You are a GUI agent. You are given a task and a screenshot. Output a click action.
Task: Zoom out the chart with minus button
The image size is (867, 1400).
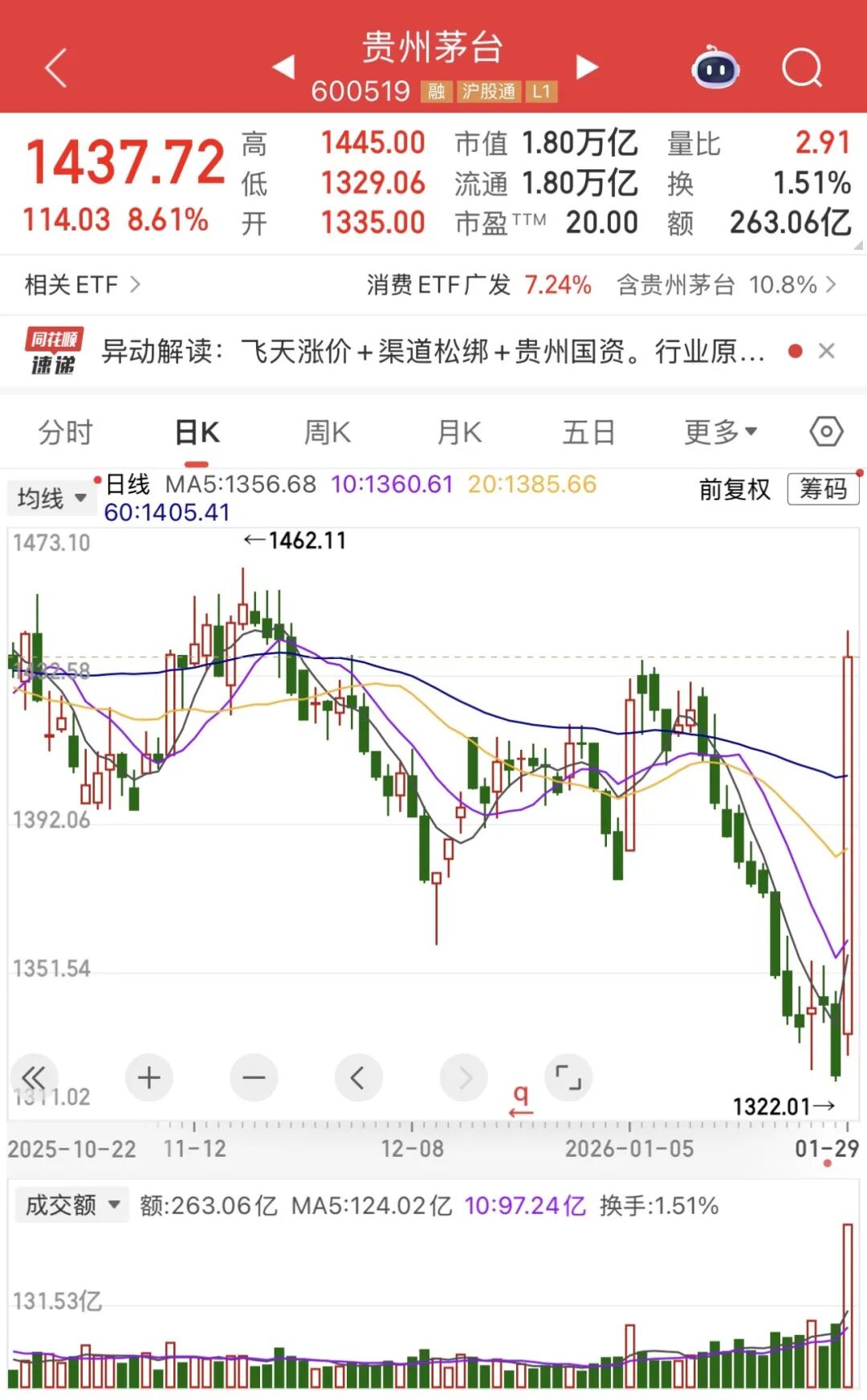click(x=254, y=1077)
